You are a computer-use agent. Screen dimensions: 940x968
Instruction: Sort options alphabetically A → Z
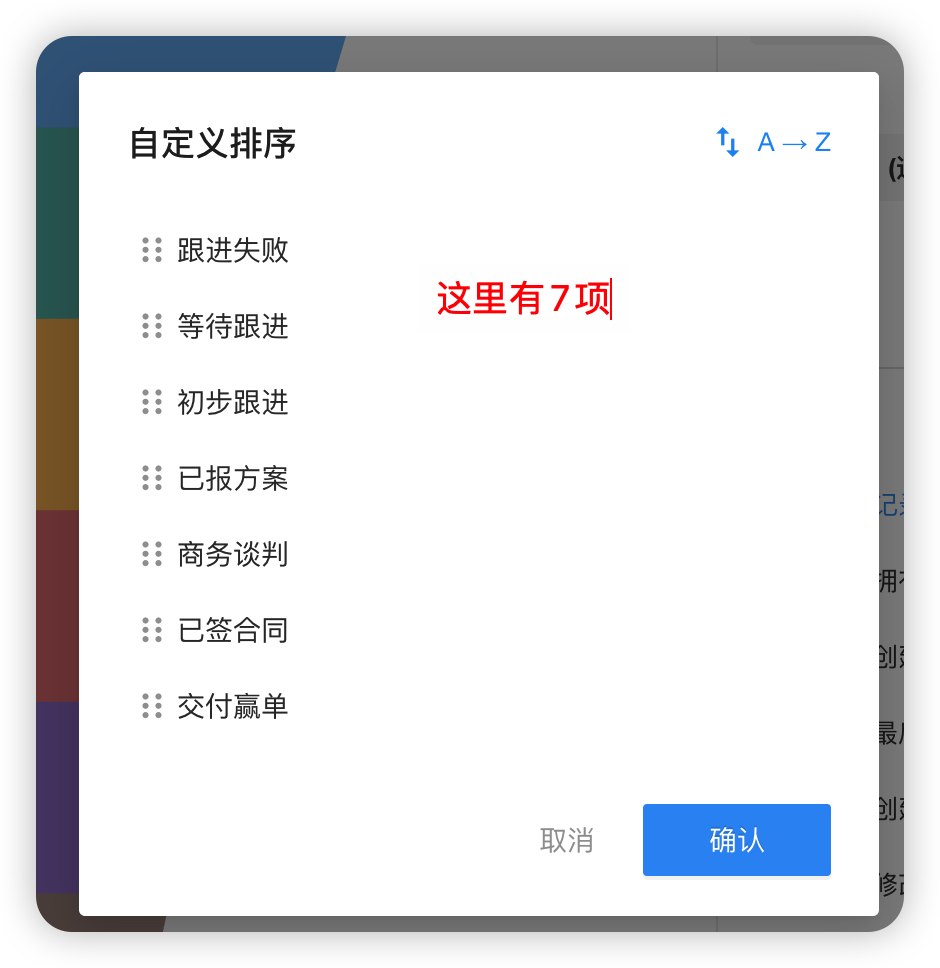tap(774, 143)
